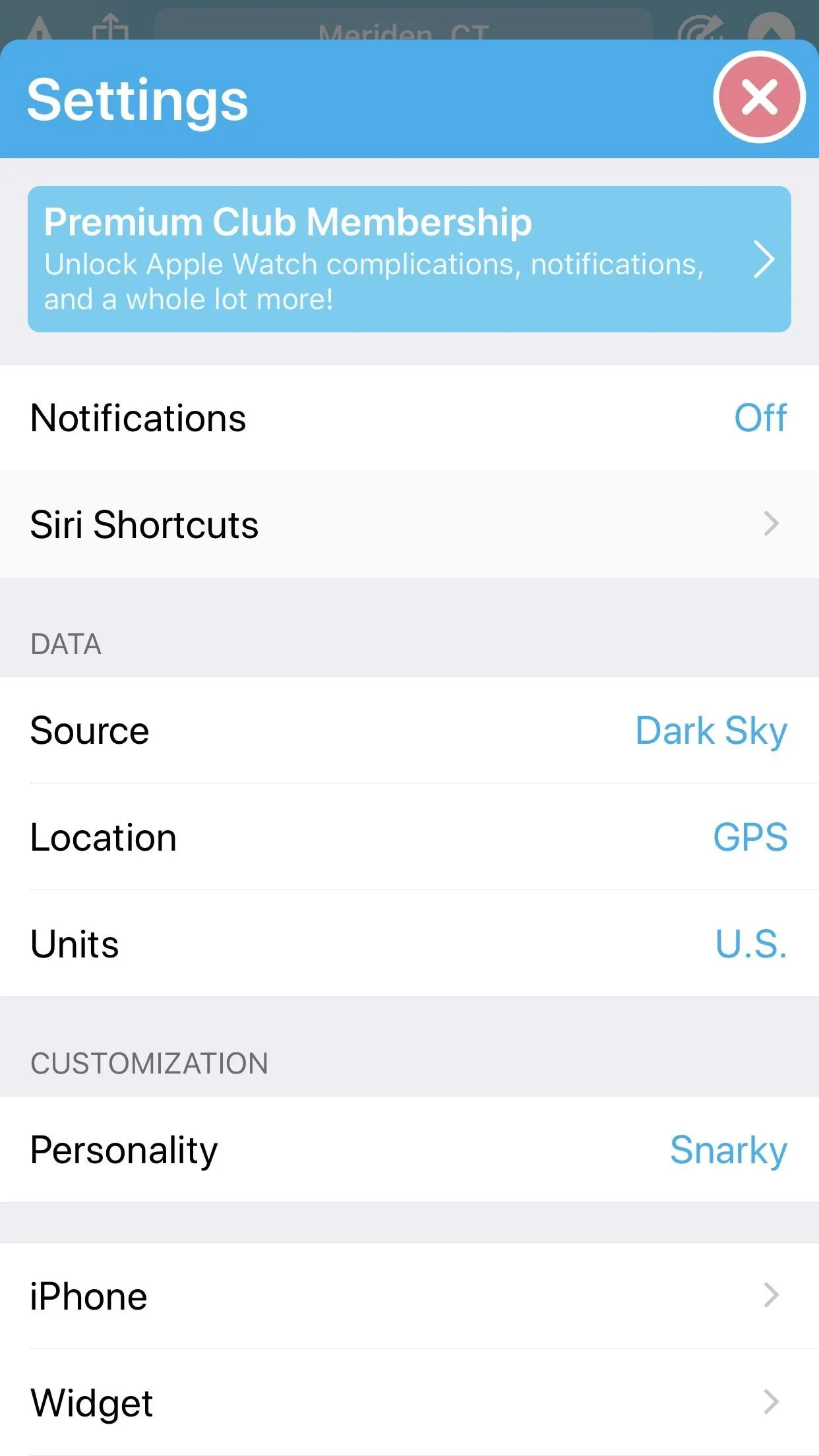Change the data Source from Dark Sky

pyautogui.click(x=409, y=731)
